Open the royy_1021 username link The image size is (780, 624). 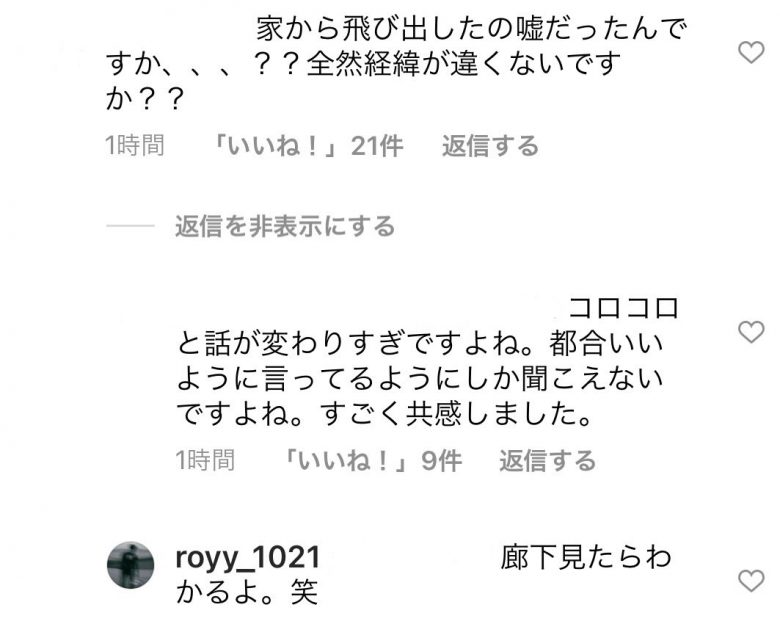click(x=247, y=558)
